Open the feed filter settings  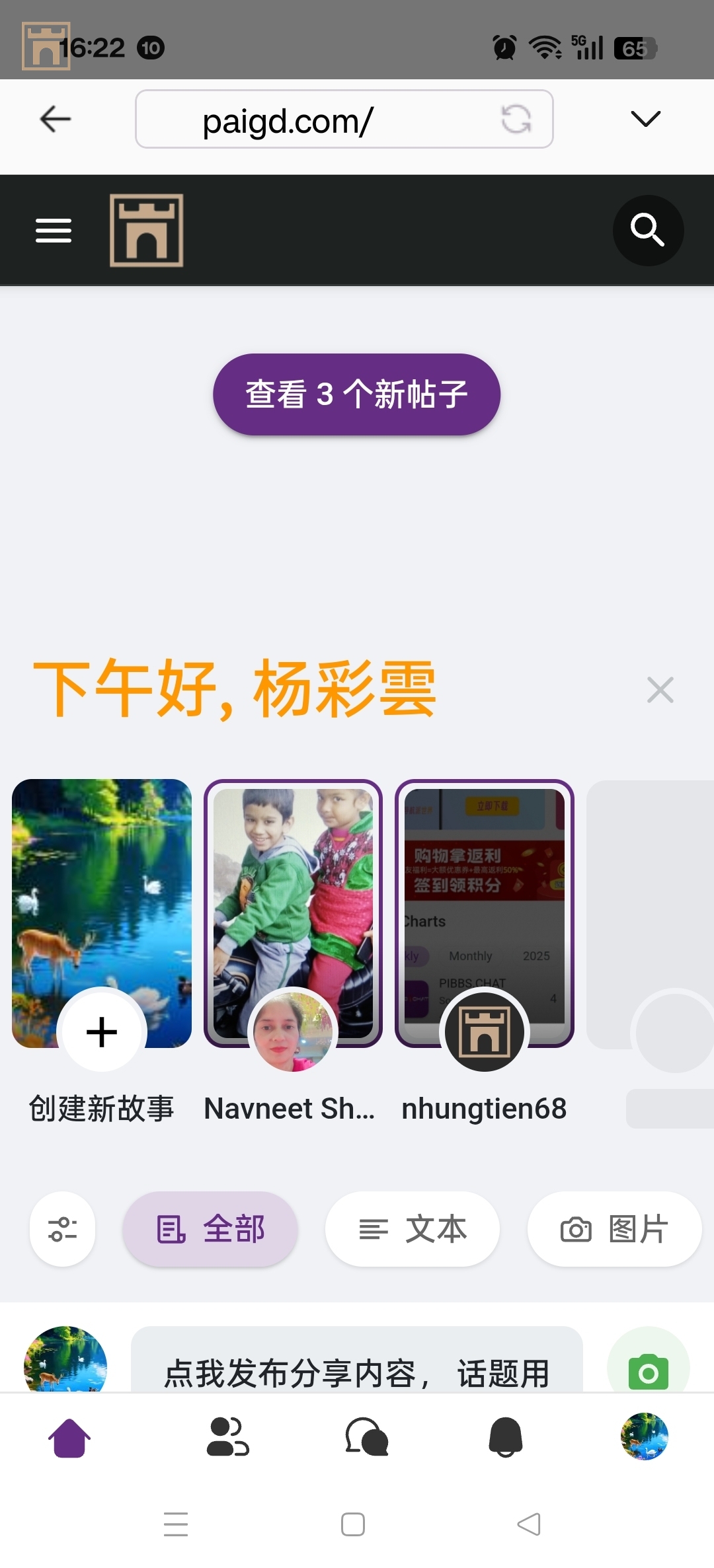tap(63, 1229)
